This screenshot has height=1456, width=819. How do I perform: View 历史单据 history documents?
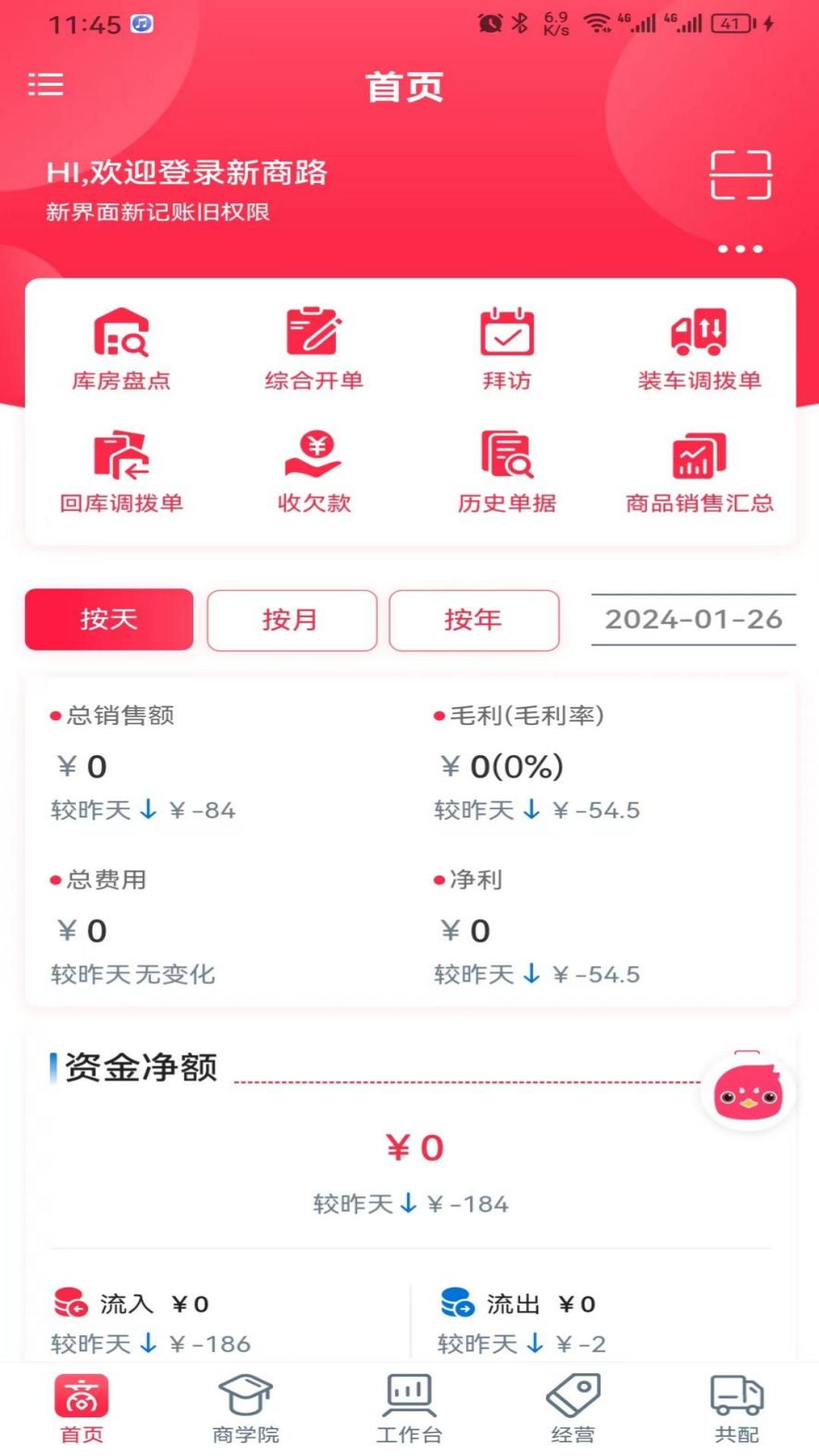coord(507,472)
